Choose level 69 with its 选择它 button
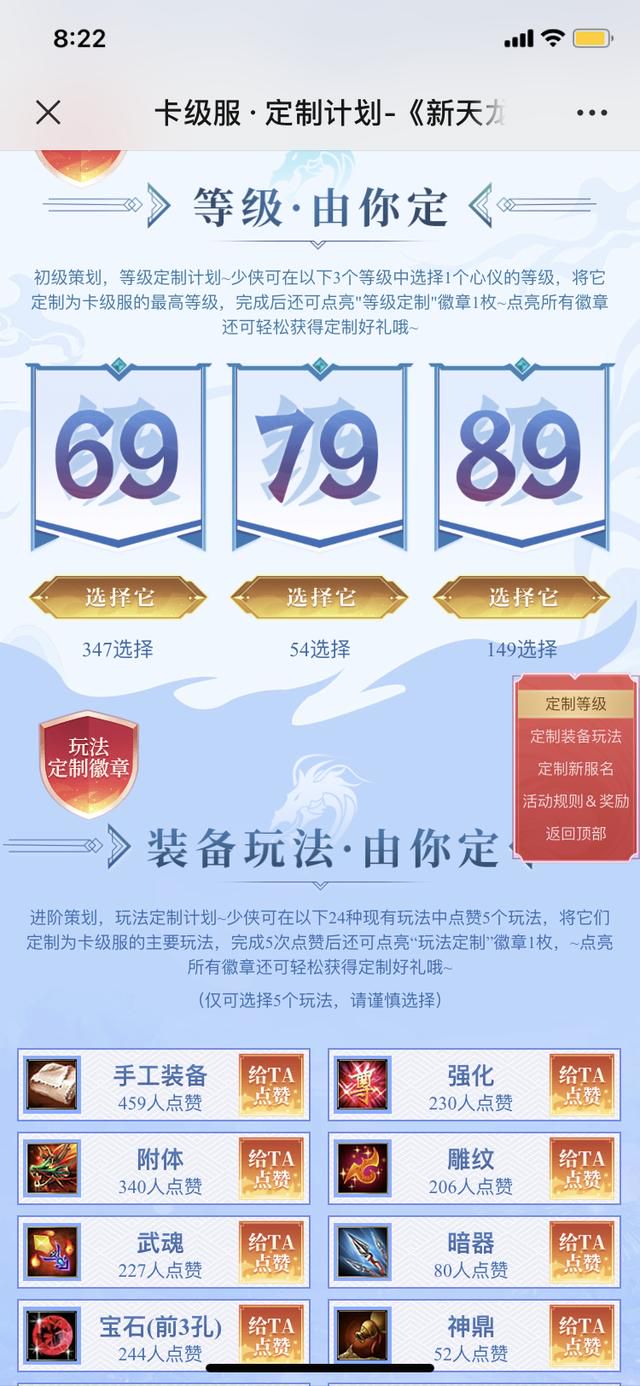Viewport: 640px width, 1386px height. tap(119, 598)
